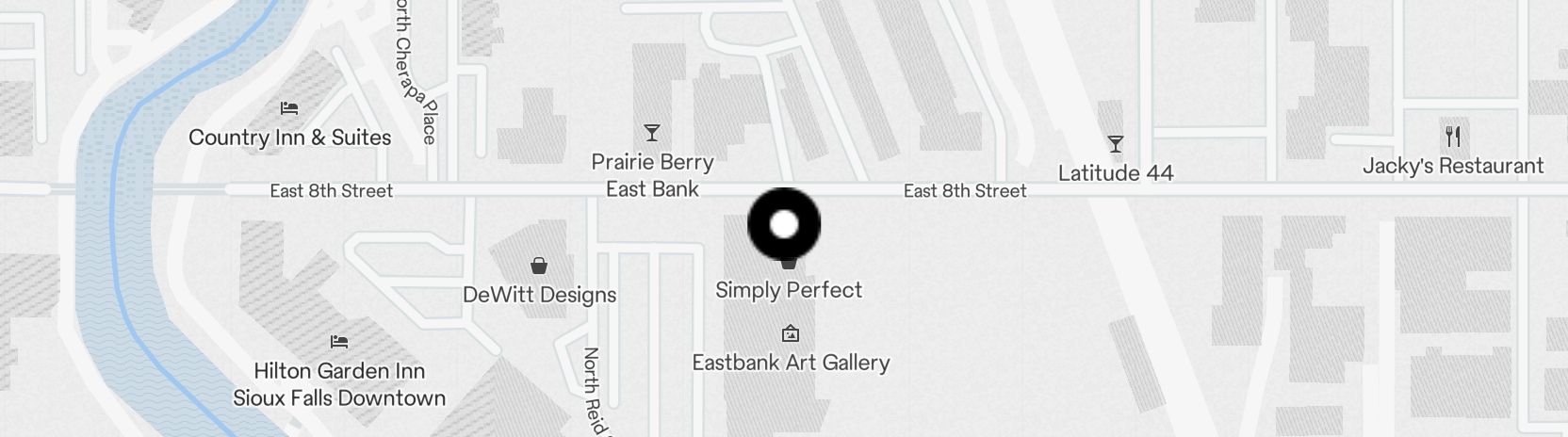Viewport: 1568px width, 437px height.
Task: Select the Country Inn & Suites hotel marker
Action: [289, 110]
